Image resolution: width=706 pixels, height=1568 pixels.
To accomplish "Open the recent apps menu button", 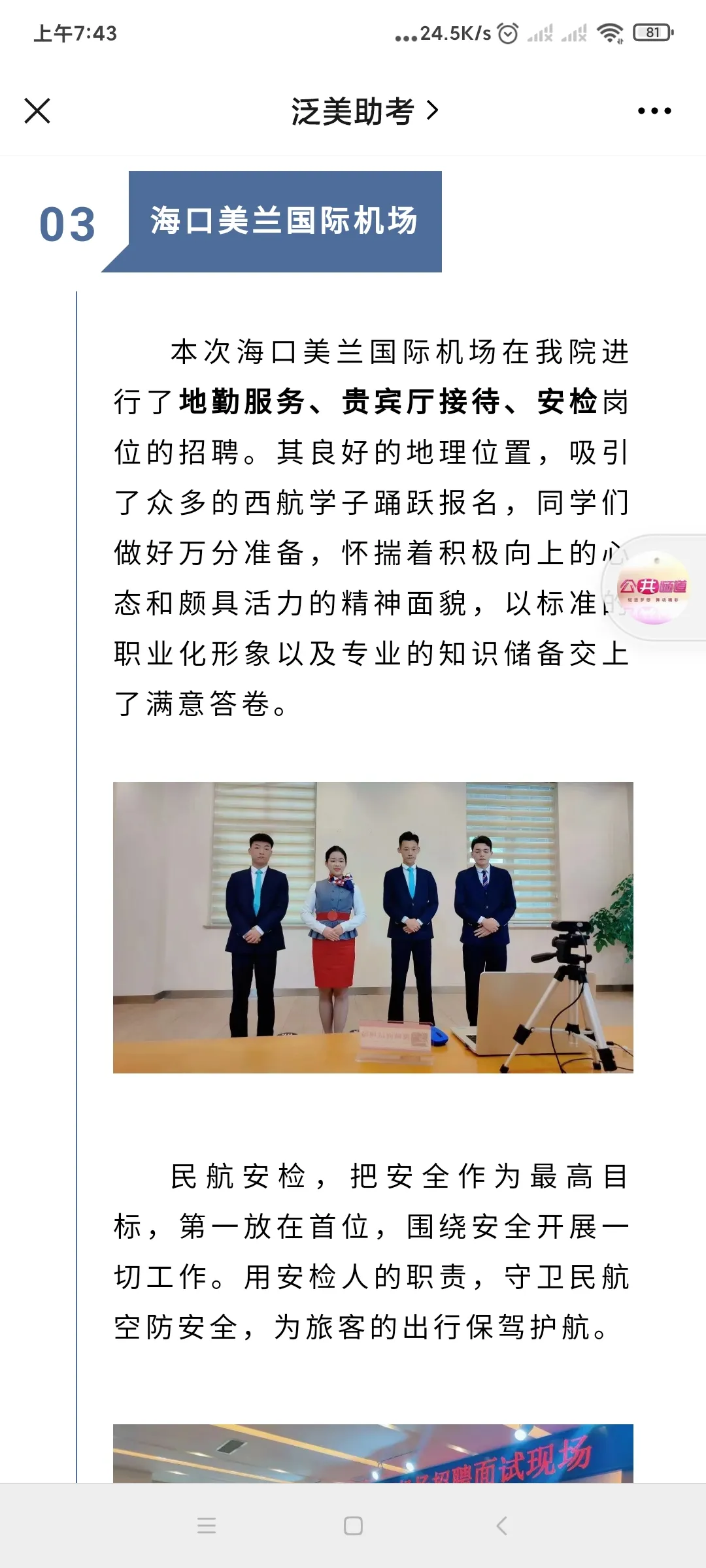I will (x=207, y=1526).
